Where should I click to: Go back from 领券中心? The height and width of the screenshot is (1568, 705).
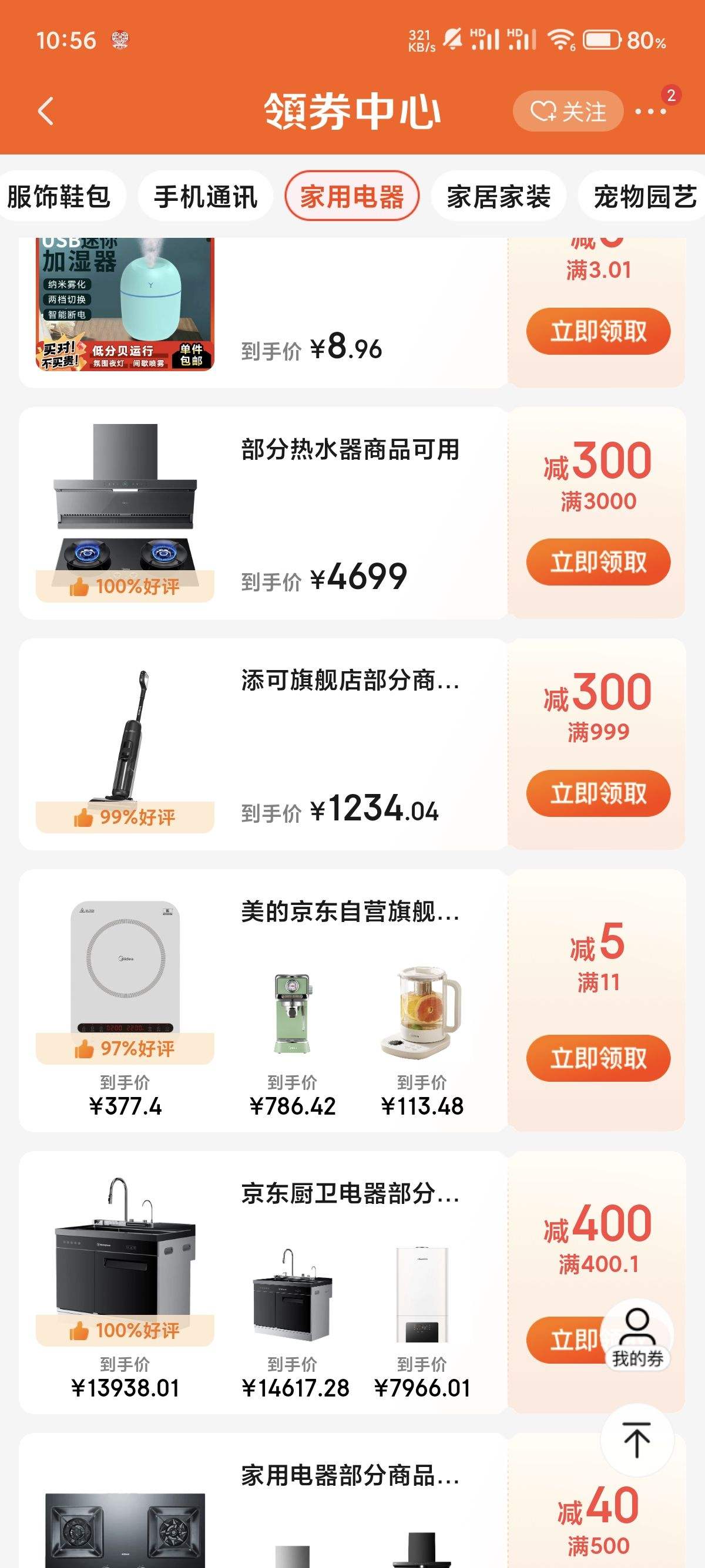pyautogui.click(x=46, y=112)
